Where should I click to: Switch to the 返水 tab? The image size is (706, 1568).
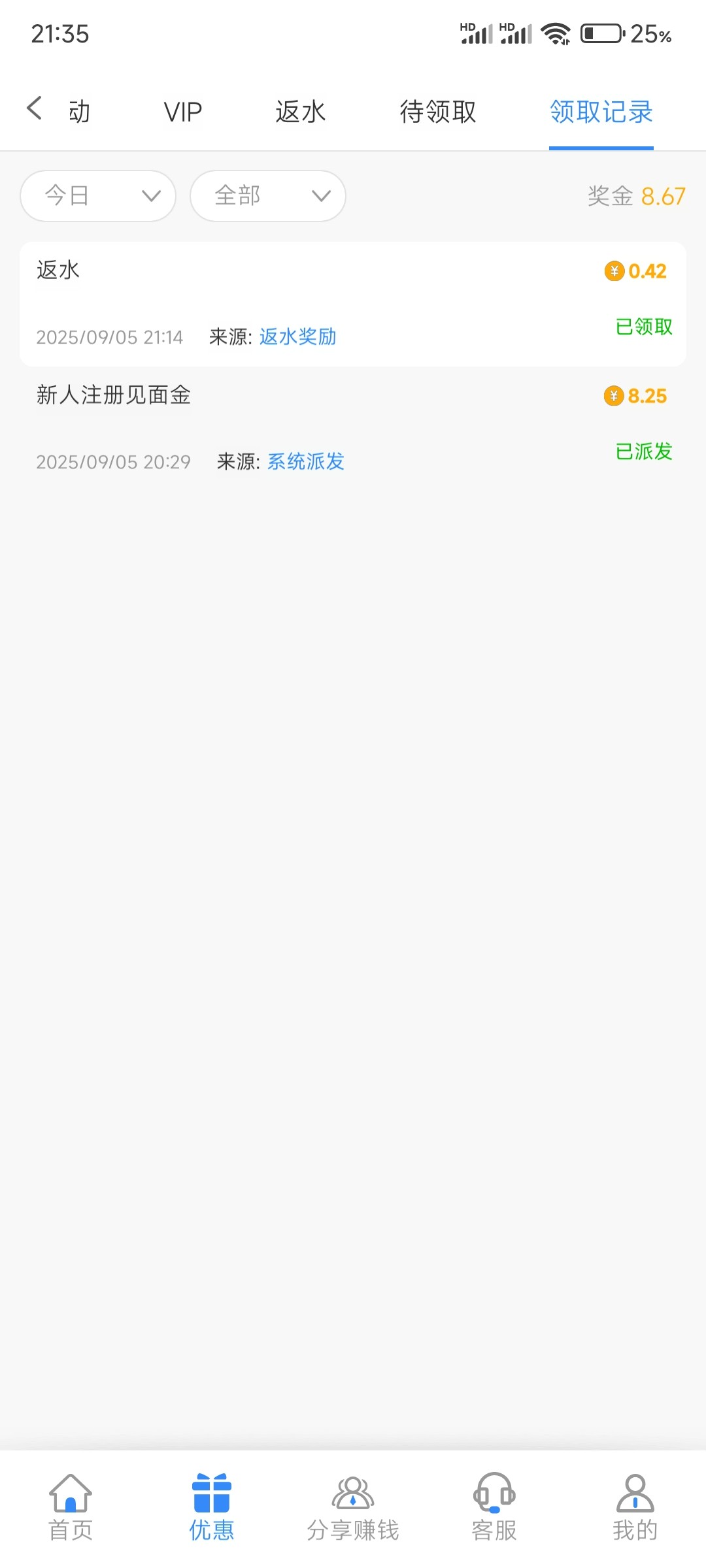[x=300, y=112]
